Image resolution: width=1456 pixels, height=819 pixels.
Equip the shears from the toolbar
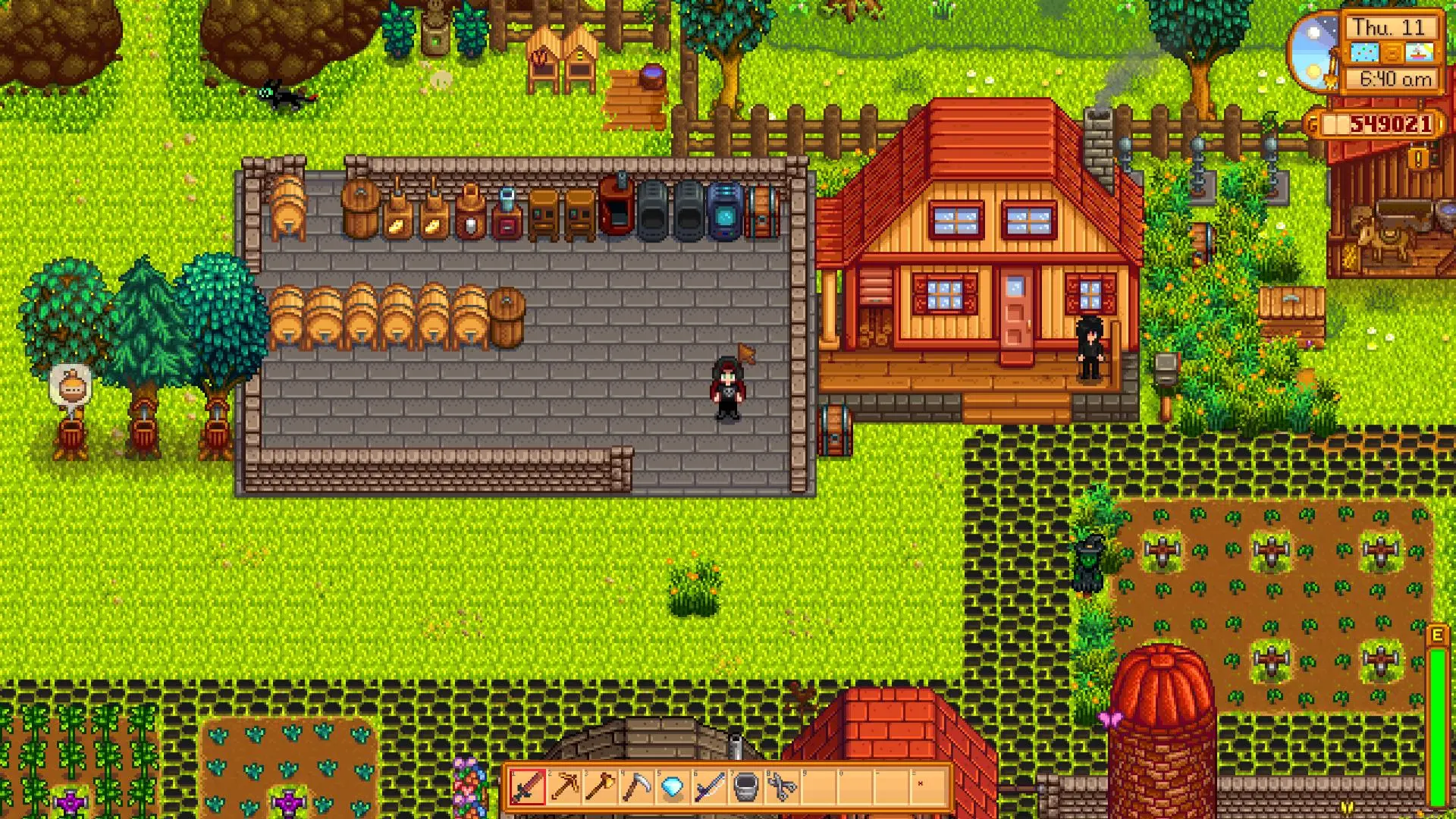pyautogui.click(x=782, y=787)
